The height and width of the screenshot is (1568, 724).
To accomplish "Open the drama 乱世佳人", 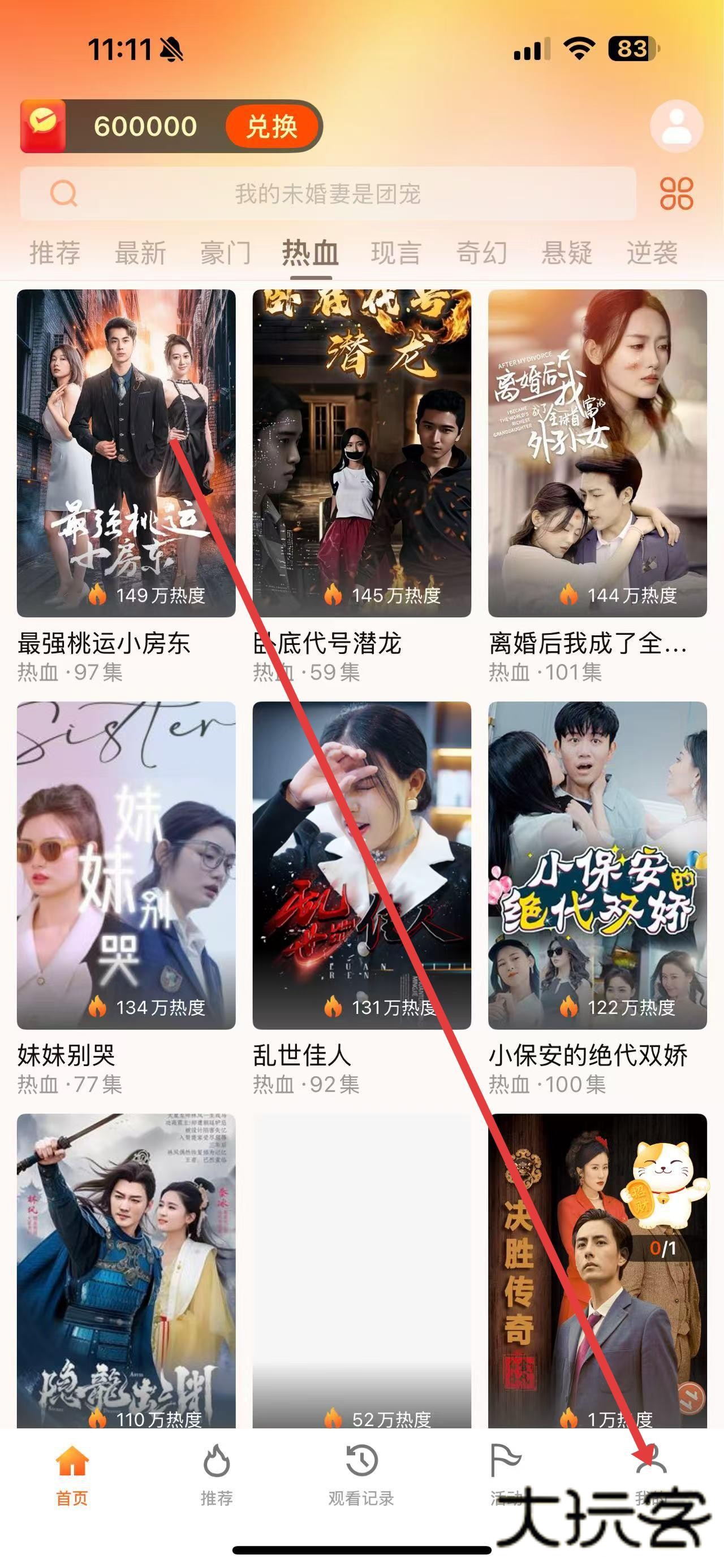I will click(x=361, y=865).
